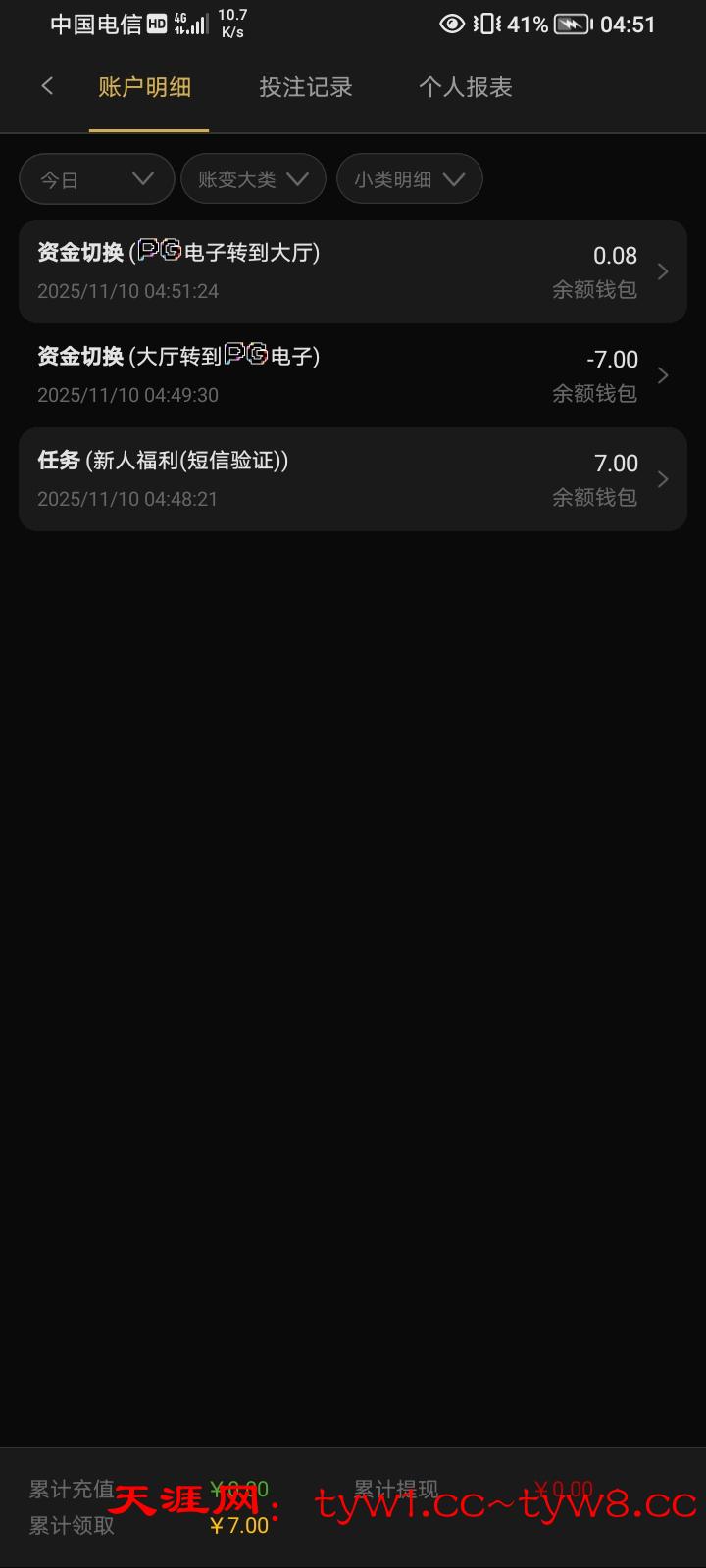Expand the 小类明细 filter dropdown

point(409,179)
